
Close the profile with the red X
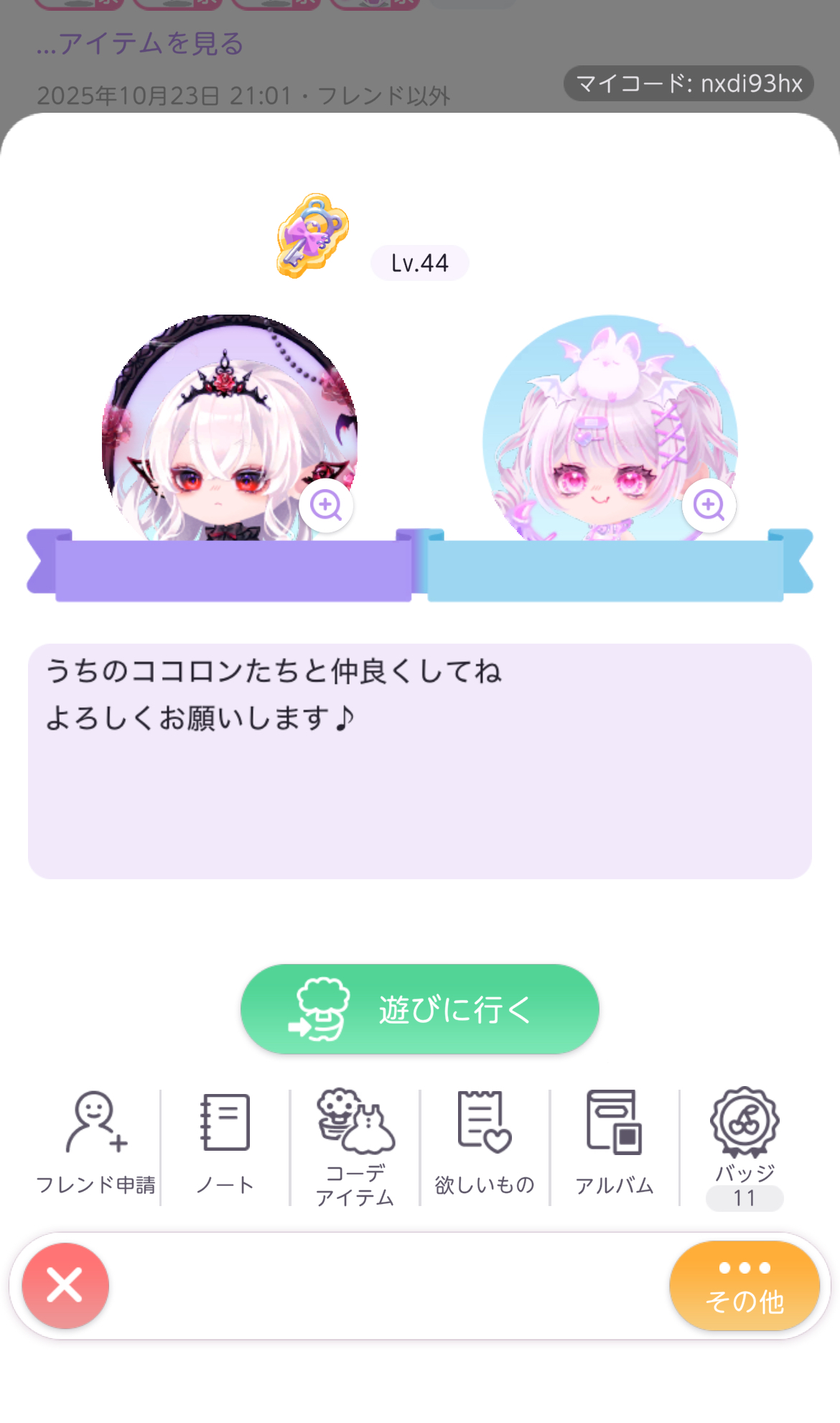point(65,1285)
